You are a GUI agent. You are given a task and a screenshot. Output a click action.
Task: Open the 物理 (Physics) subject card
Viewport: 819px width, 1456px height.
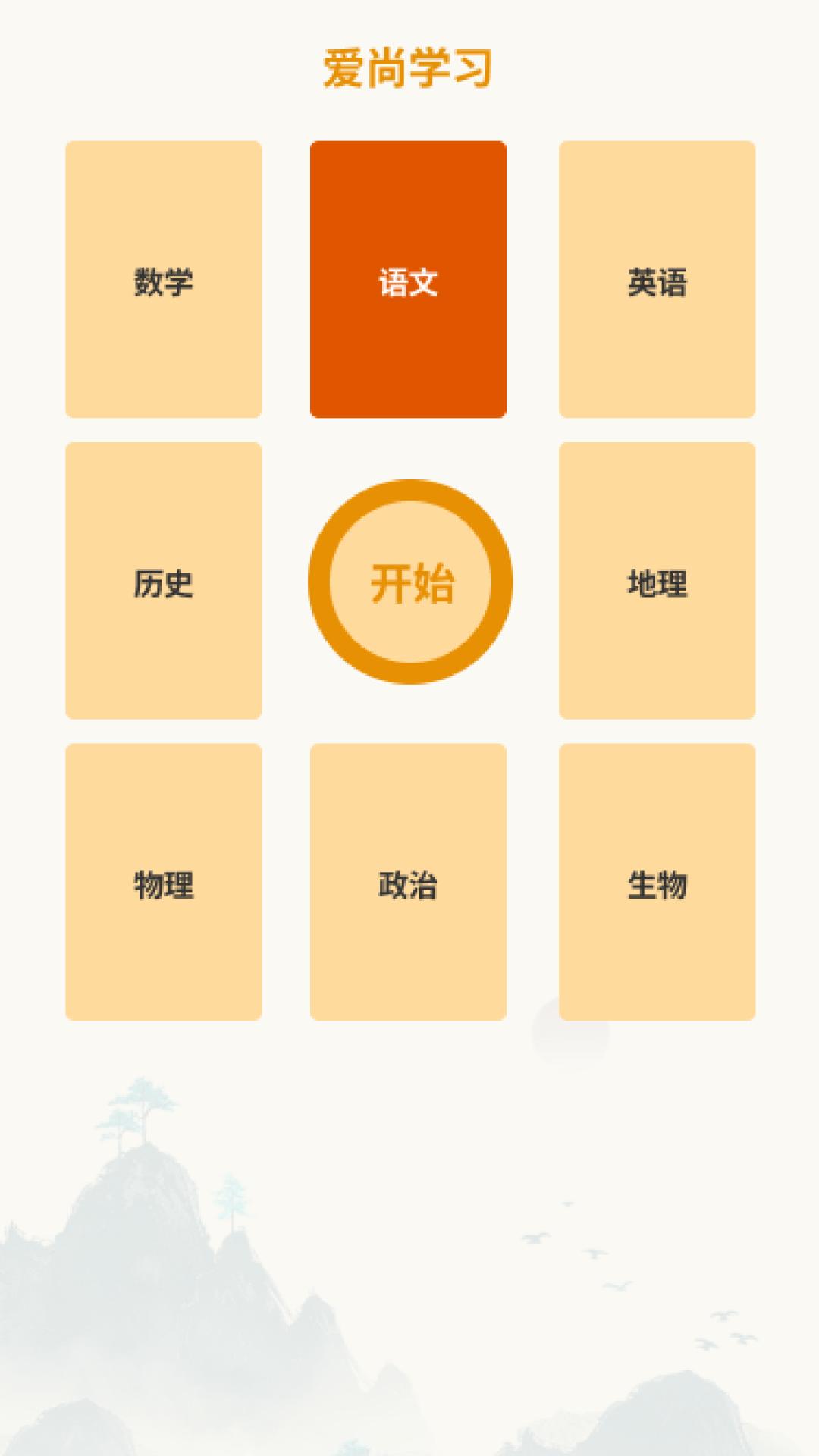(163, 883)
